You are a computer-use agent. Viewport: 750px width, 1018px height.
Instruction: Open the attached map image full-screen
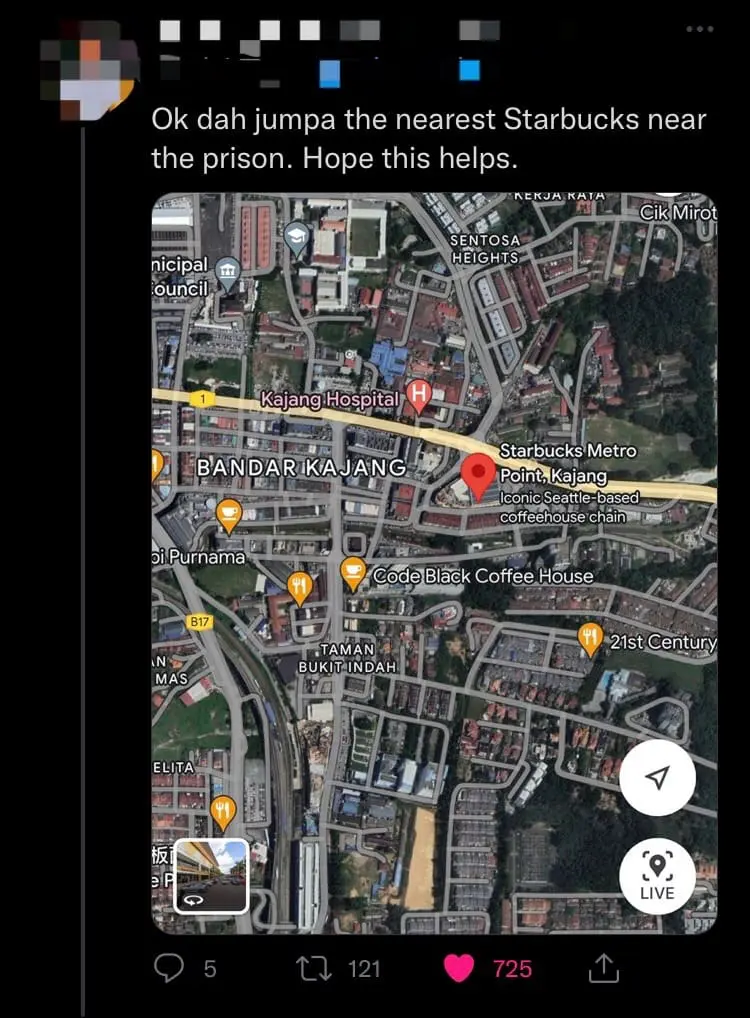click(434, 560)
